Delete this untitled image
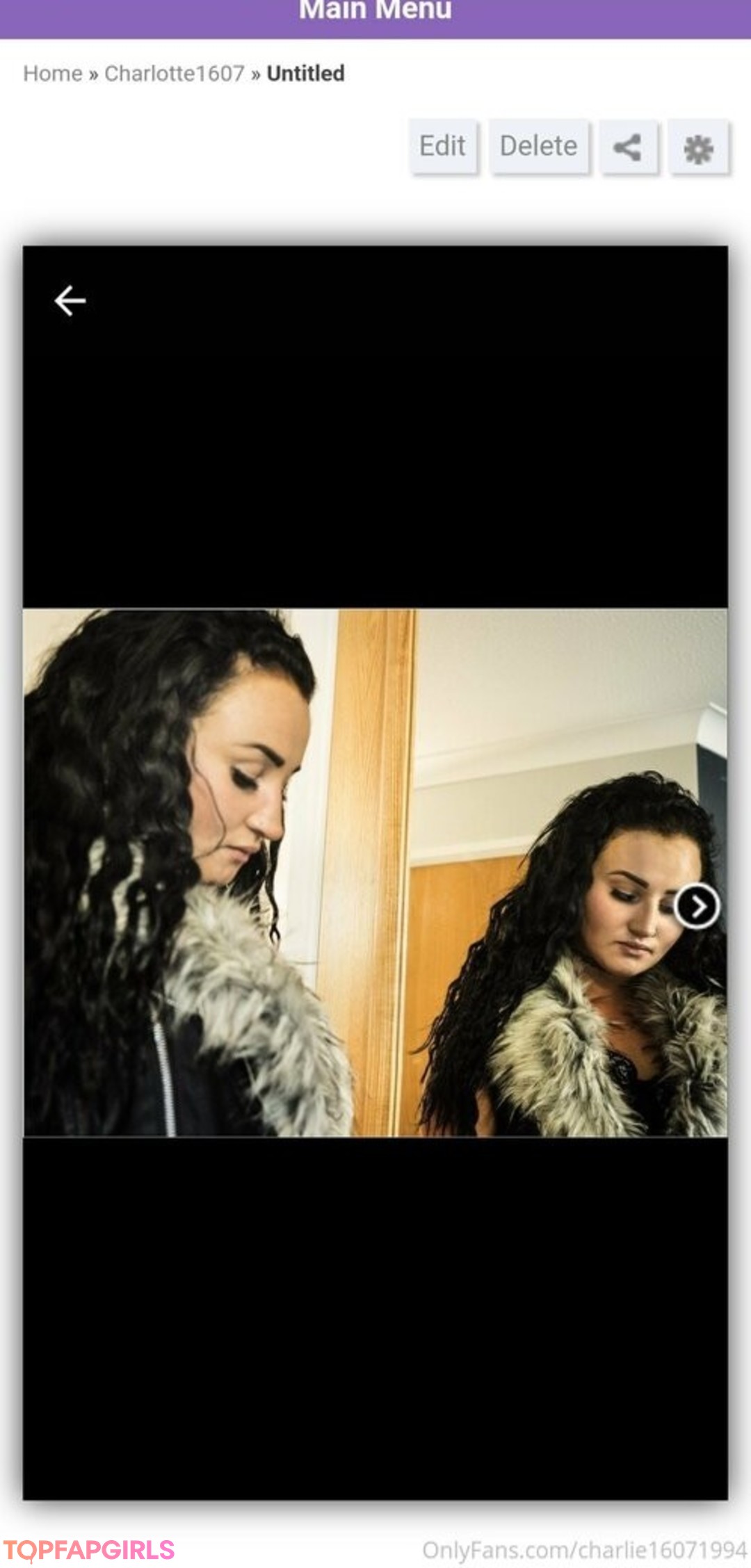Viewport: 751px width, 1568px height. click(x=538, y=146)
